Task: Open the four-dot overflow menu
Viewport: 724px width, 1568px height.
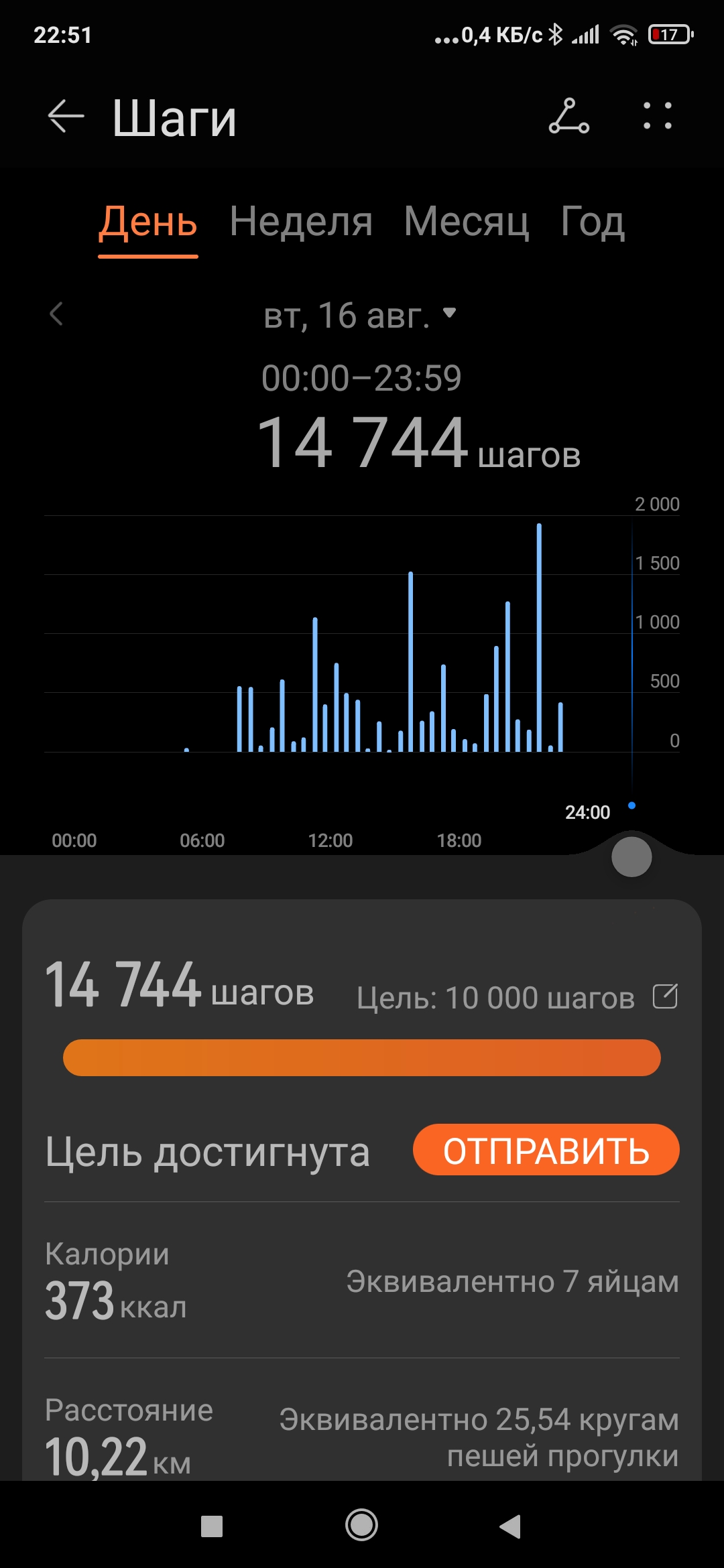Action: [657, 116]
